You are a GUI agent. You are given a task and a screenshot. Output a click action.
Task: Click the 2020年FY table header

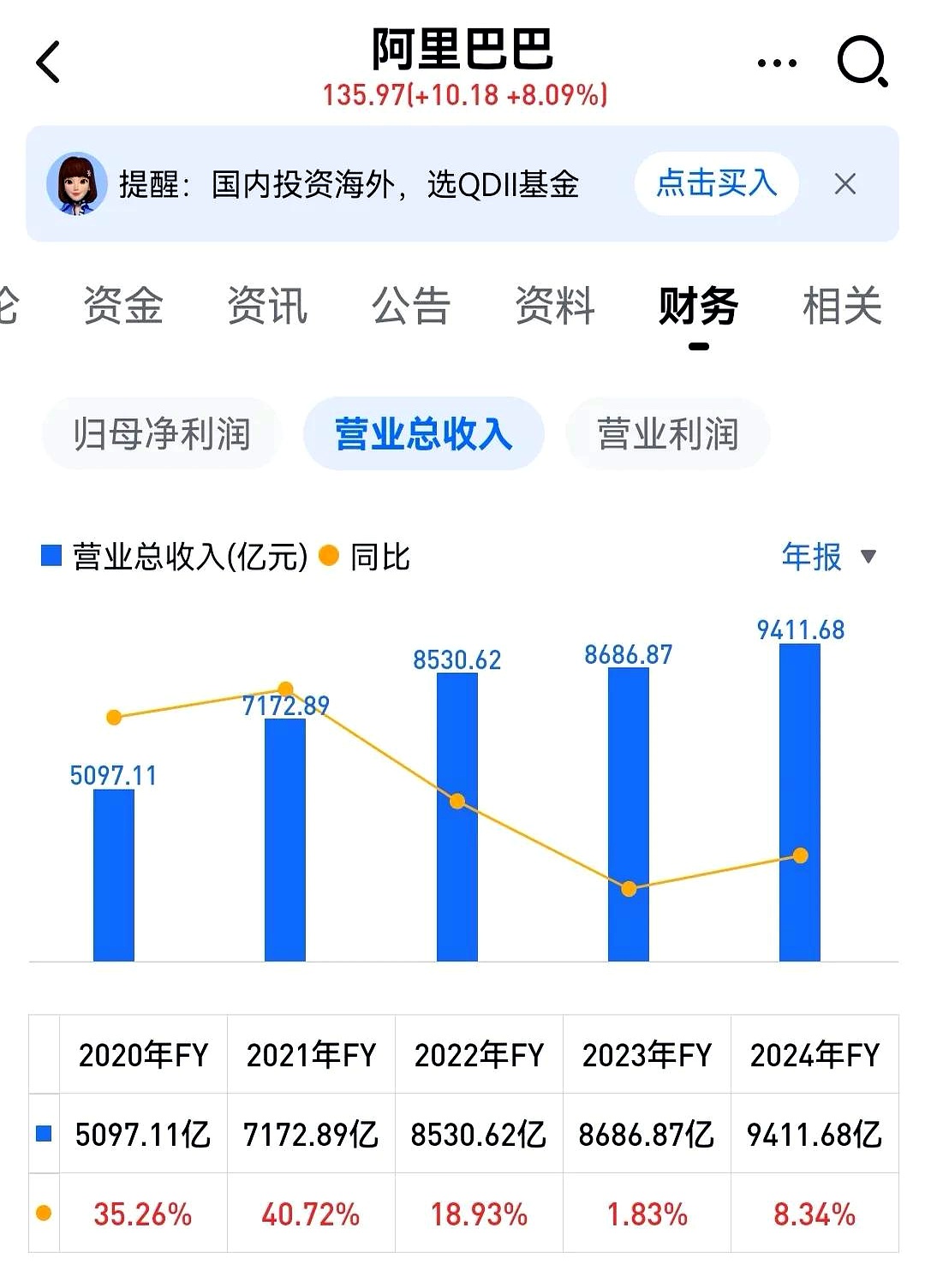(141, 1056)
